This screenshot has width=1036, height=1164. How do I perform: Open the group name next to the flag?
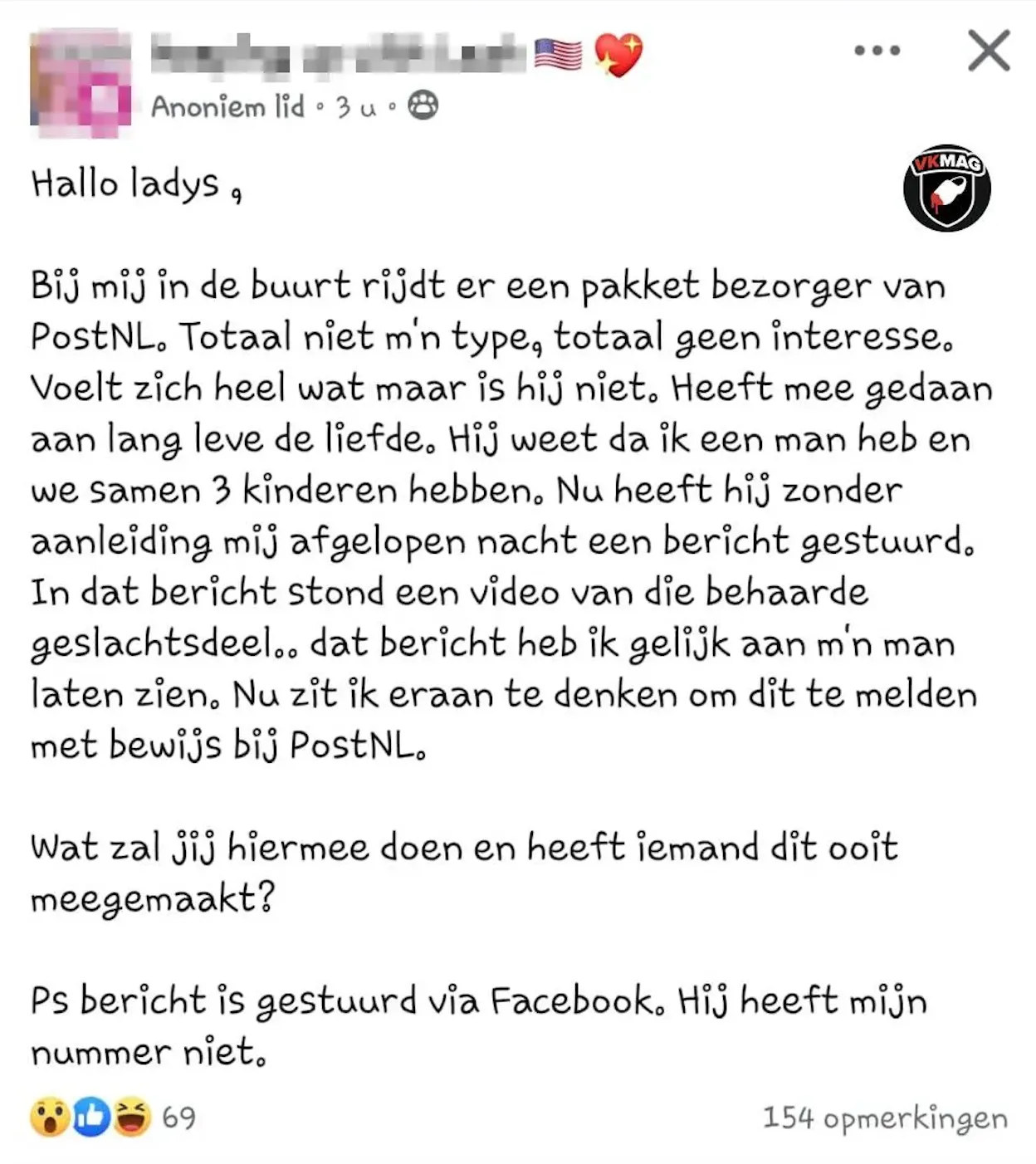pyautogui.click(x=337, y=54)
